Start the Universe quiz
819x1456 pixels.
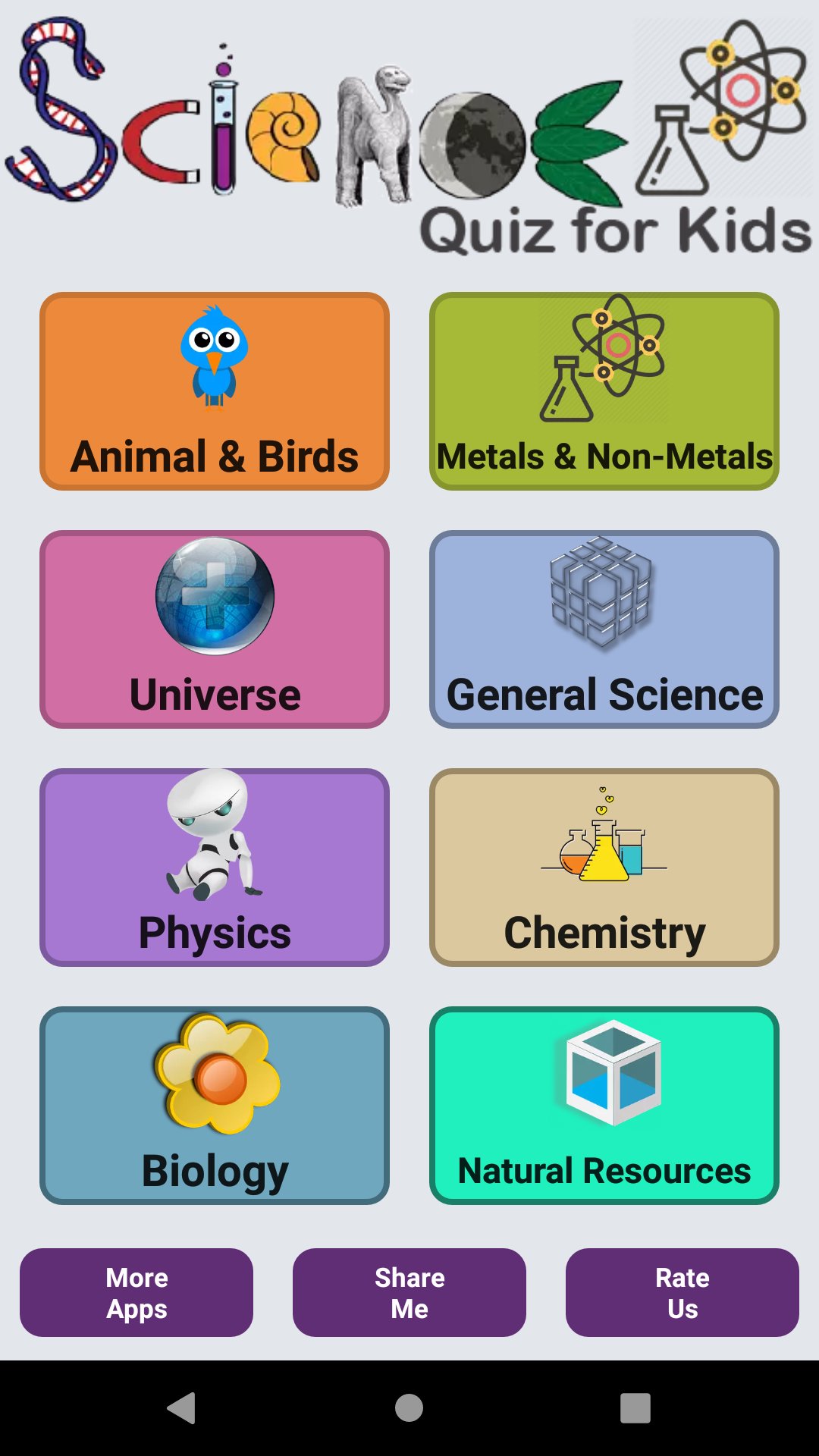tap(215, 629)
